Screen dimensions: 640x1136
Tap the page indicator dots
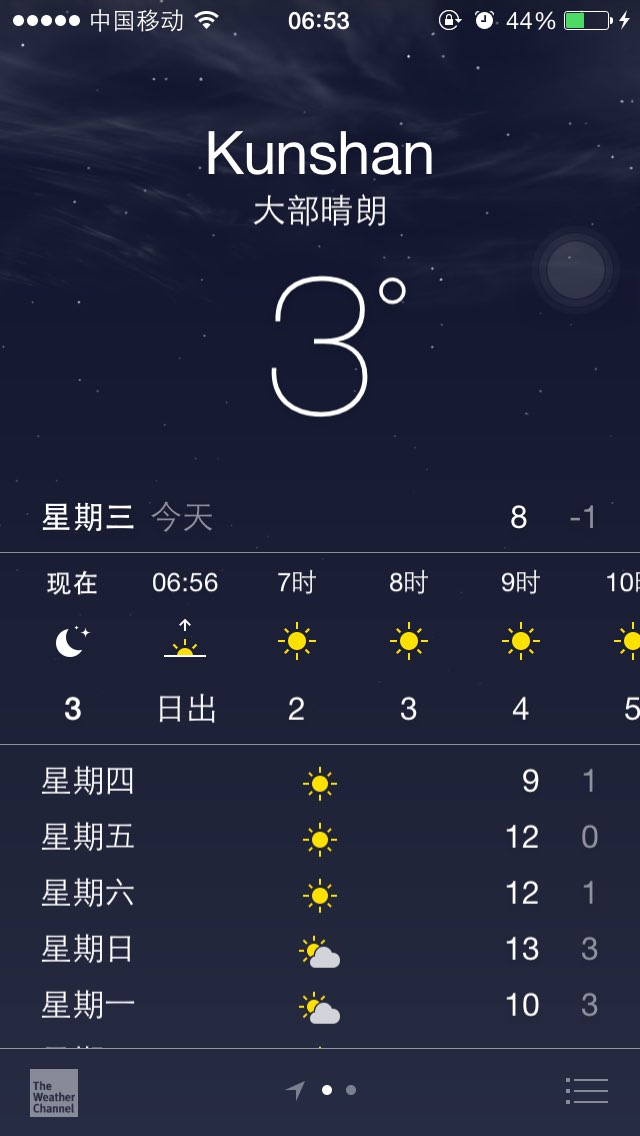coord(320,1090)
